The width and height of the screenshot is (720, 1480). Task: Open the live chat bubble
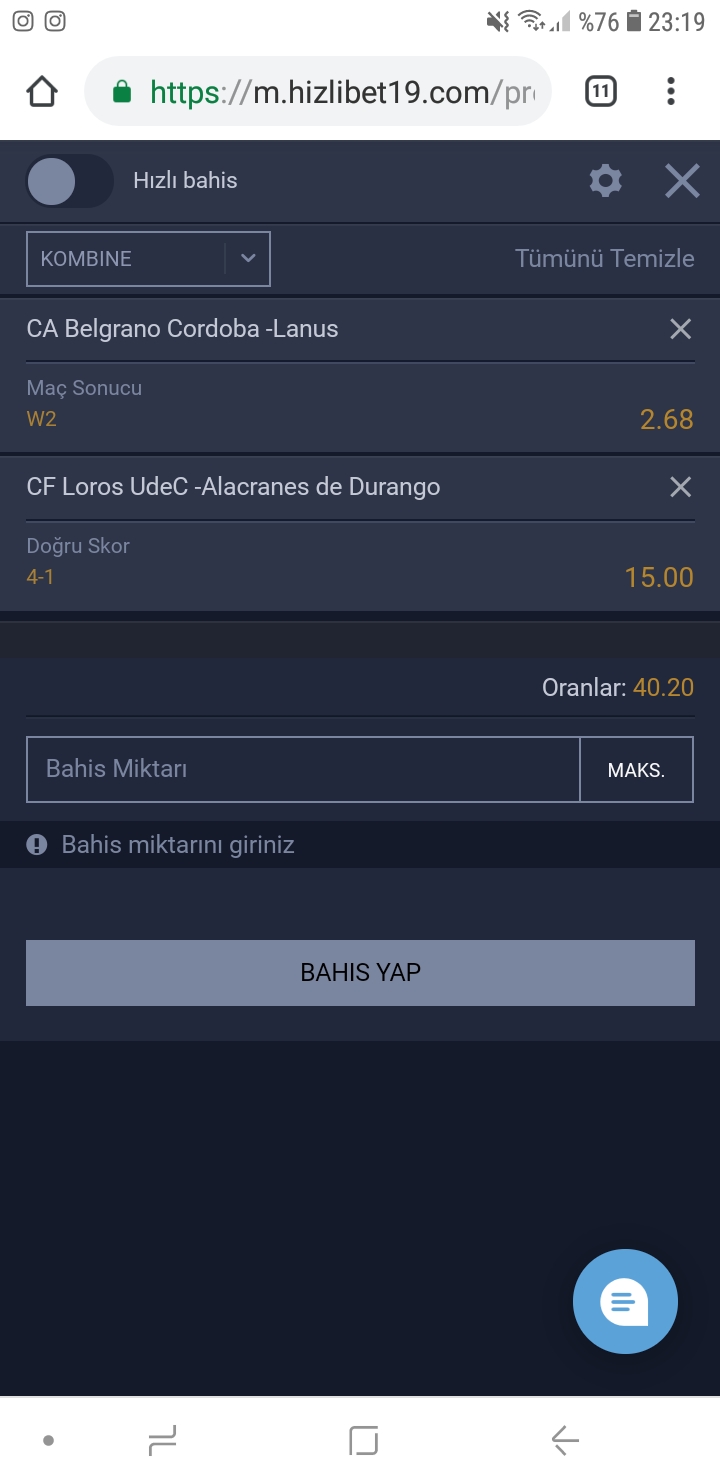[x=625, y=1301]
